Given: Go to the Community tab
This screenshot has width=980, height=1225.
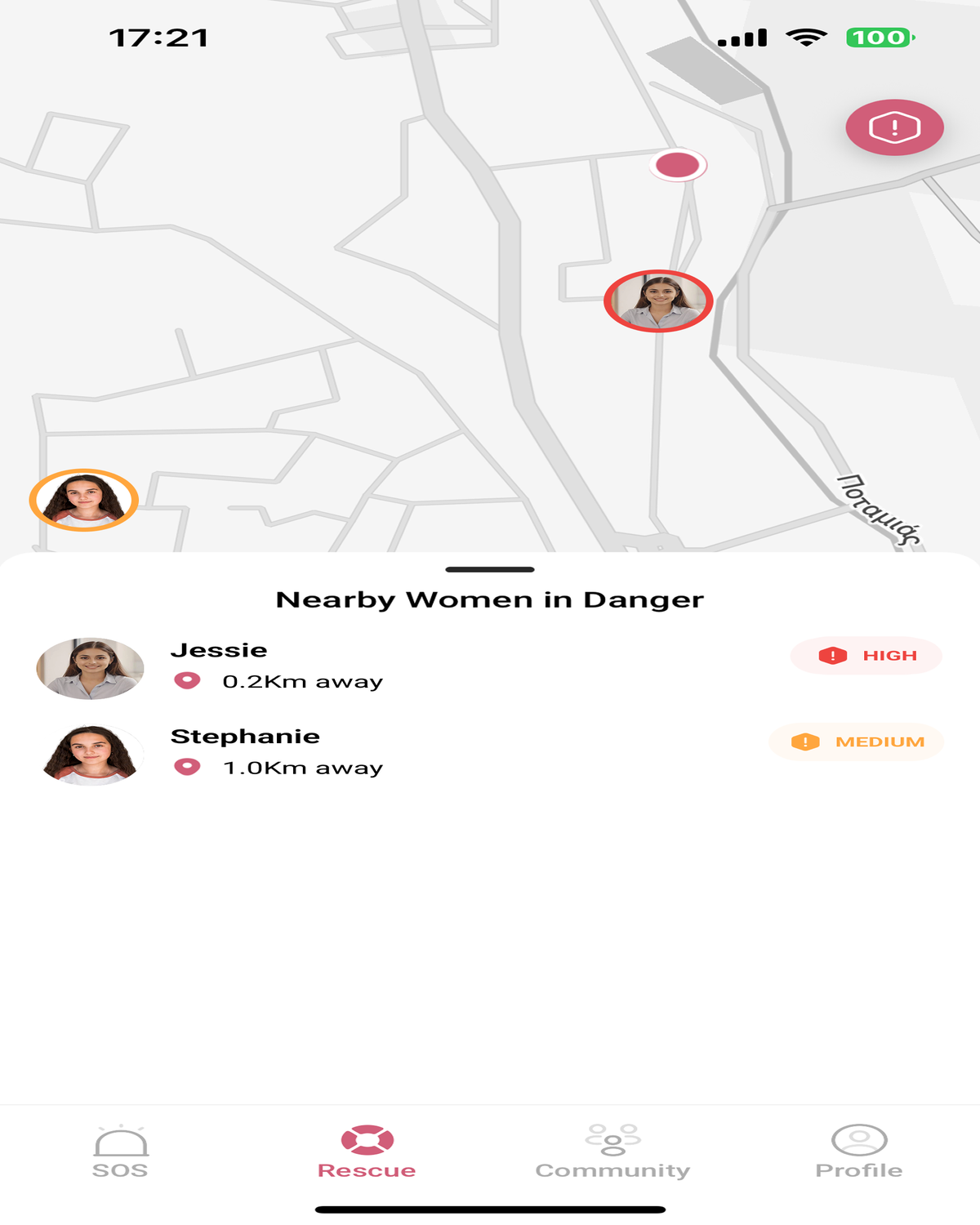Looking at the screenshot, I should [x=612, y=1151].
